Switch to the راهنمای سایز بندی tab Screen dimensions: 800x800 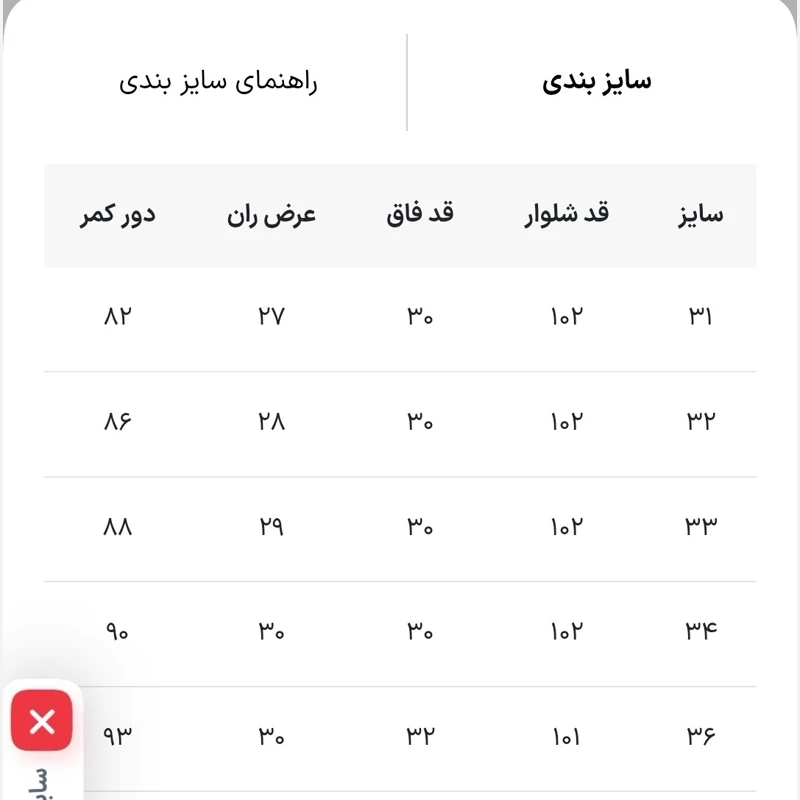click(x=218, y=82)
